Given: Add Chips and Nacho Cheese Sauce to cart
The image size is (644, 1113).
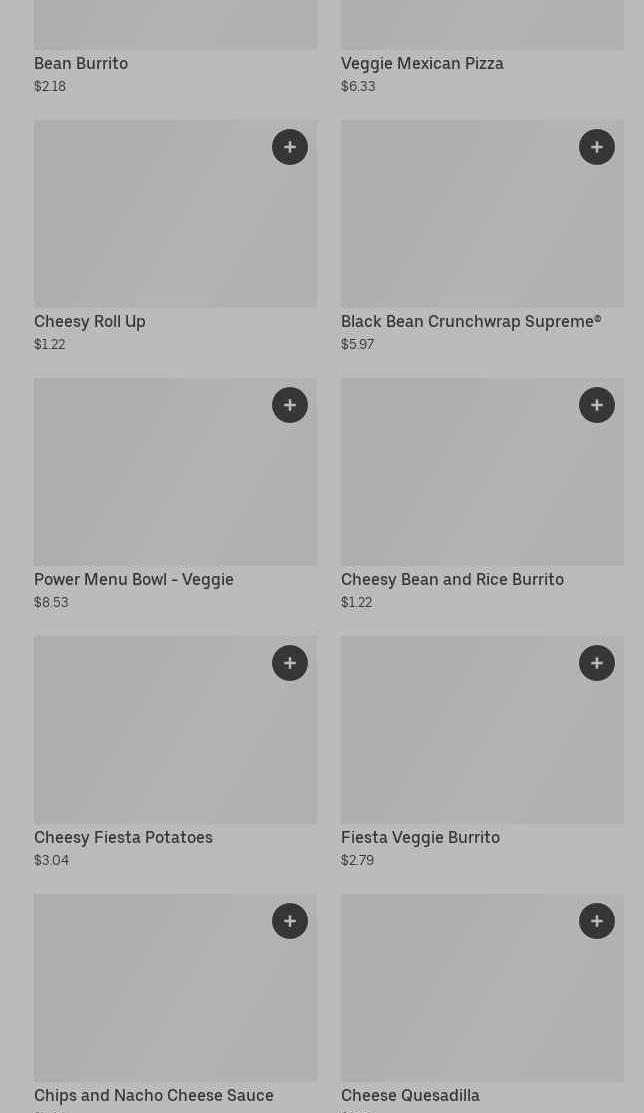Looking at the screenshot, I should [x=290, y=921].
